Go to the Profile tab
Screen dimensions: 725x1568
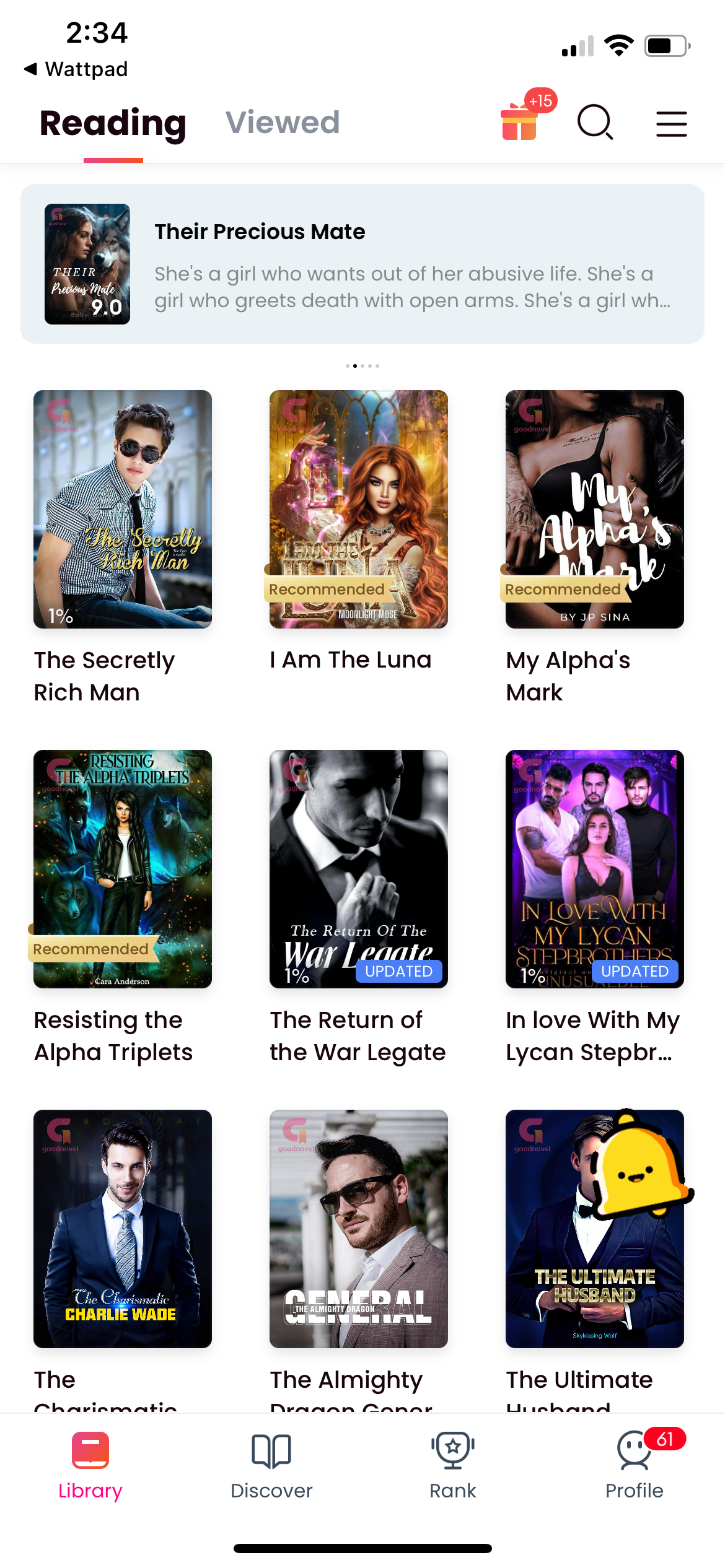point(635,1465)
